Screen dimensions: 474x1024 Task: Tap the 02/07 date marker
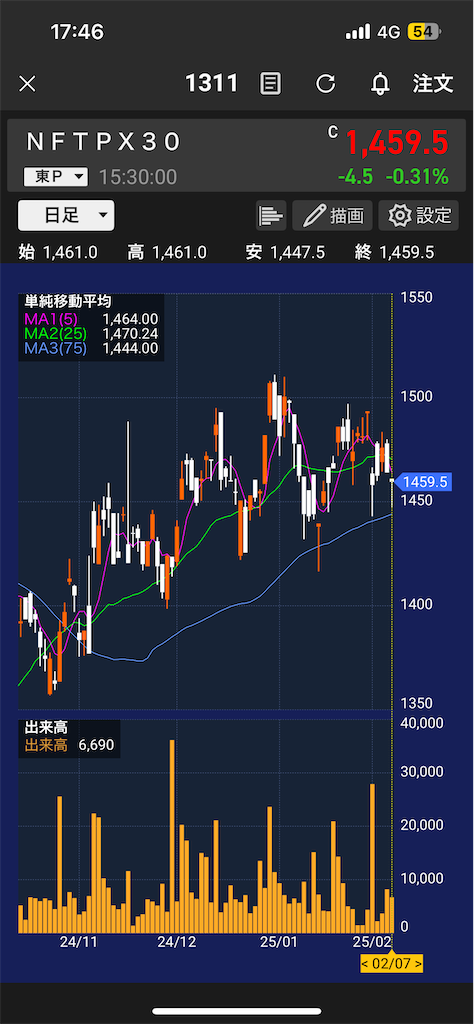point(392,963)
